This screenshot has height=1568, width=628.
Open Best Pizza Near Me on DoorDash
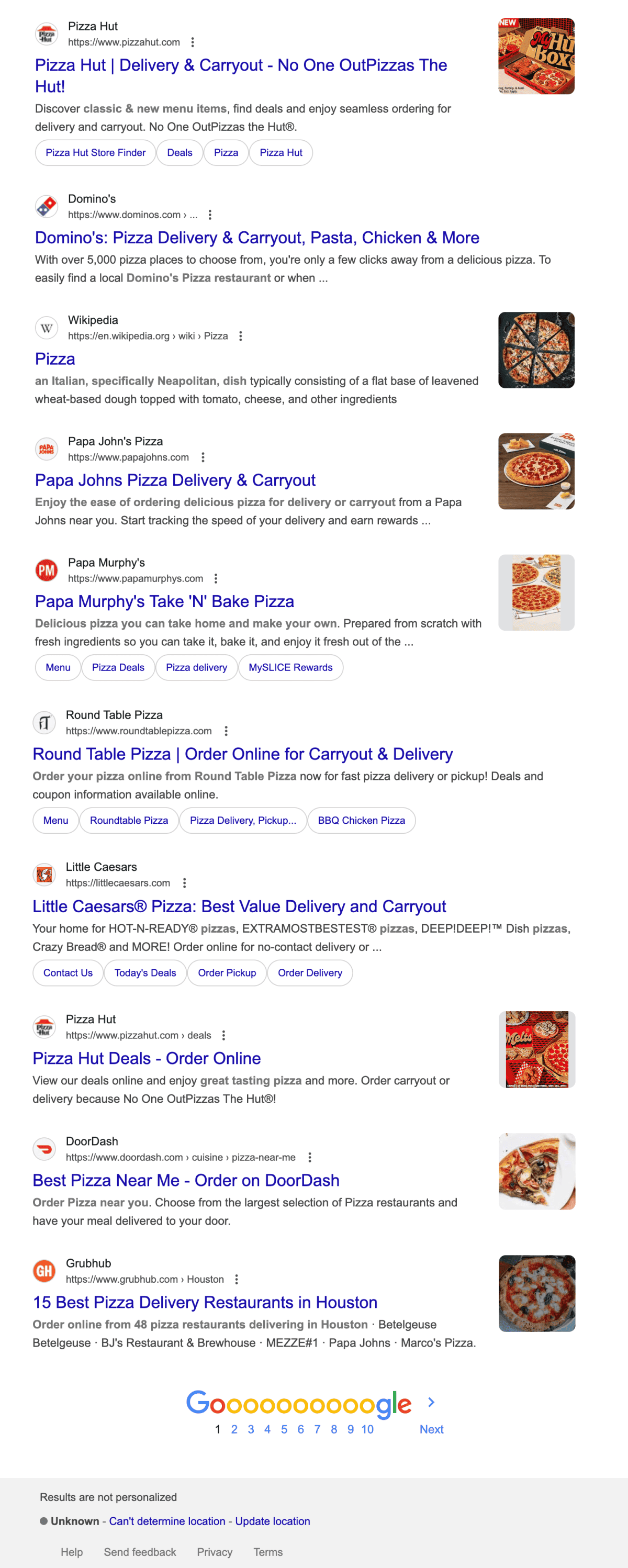pos(186,1180)
